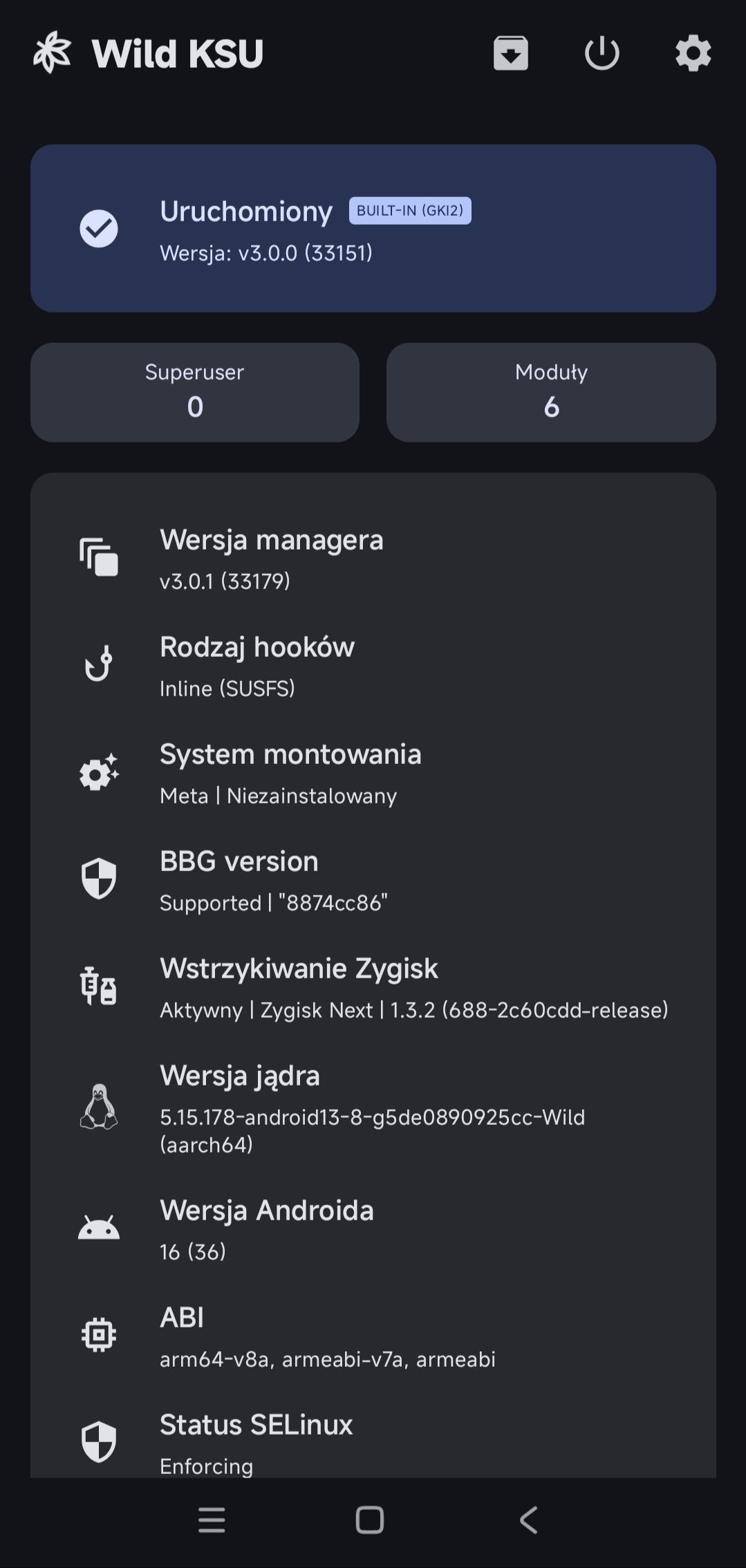This screenshot has width=746, height=1568.
Task: Open the install archive icon
Action: coord(511,53)
